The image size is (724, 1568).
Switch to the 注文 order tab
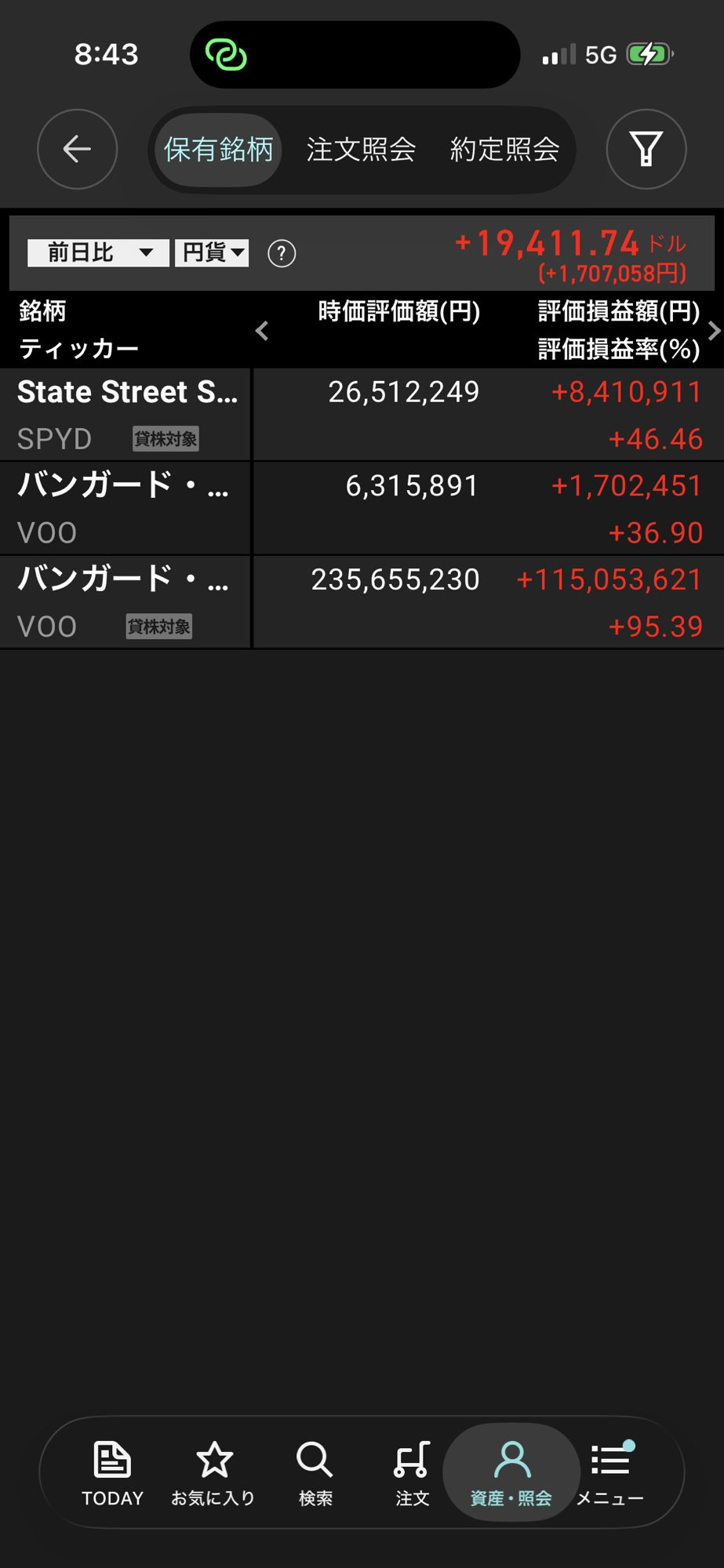[x=412, y=1473]
